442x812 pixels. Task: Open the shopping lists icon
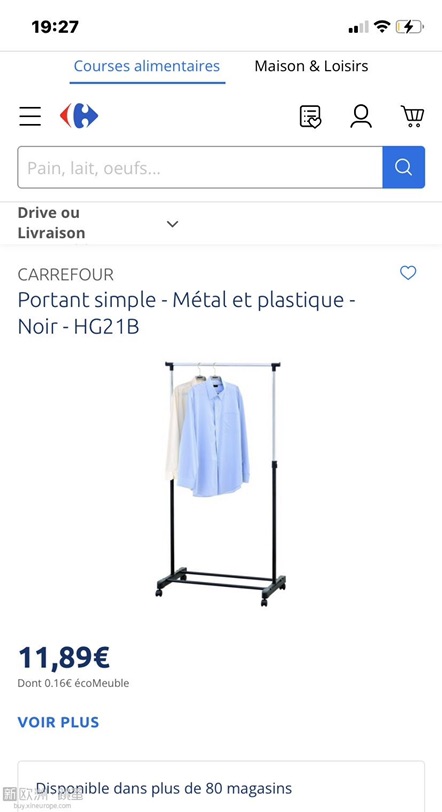pyautogui.click(x=311, y=116)
